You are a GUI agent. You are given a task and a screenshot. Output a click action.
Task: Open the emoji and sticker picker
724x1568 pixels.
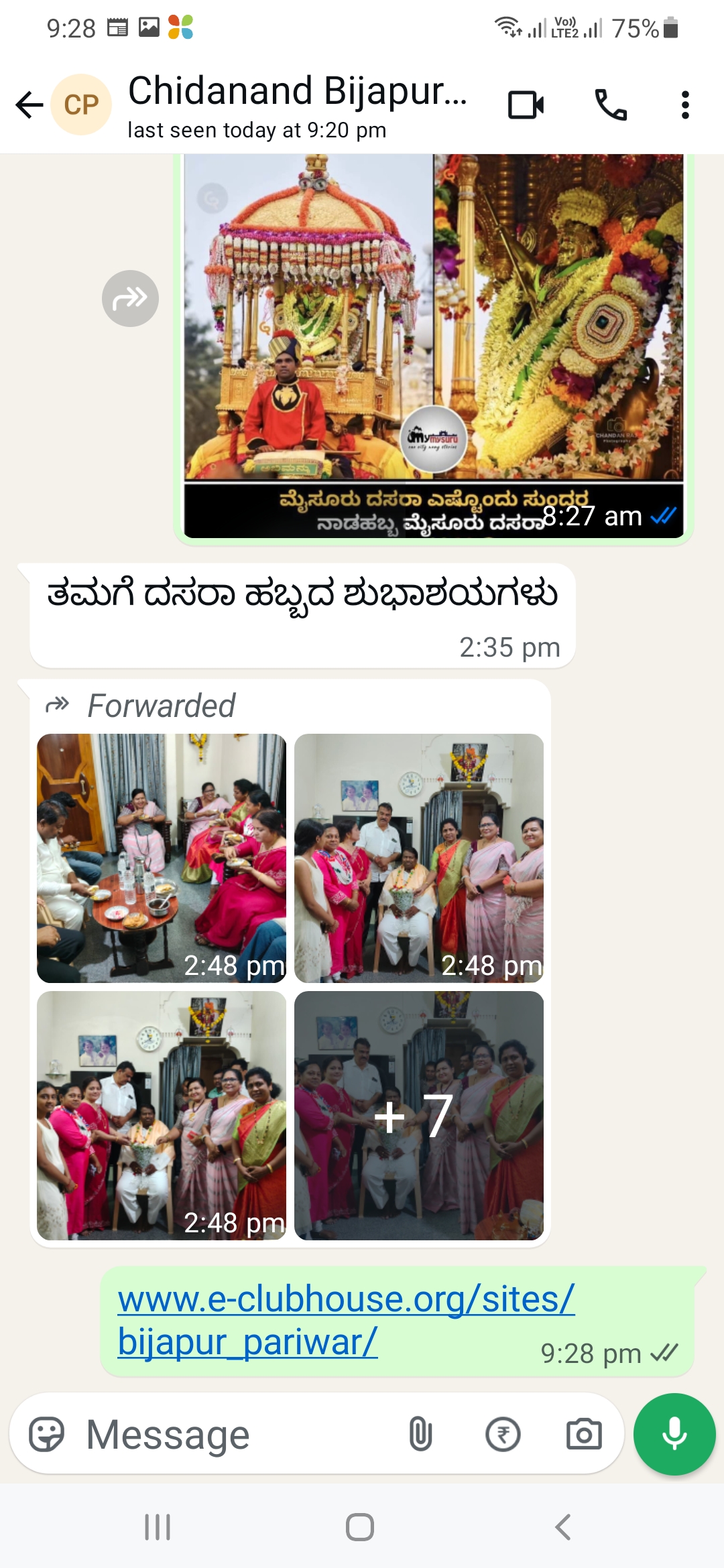(46, 1435)
